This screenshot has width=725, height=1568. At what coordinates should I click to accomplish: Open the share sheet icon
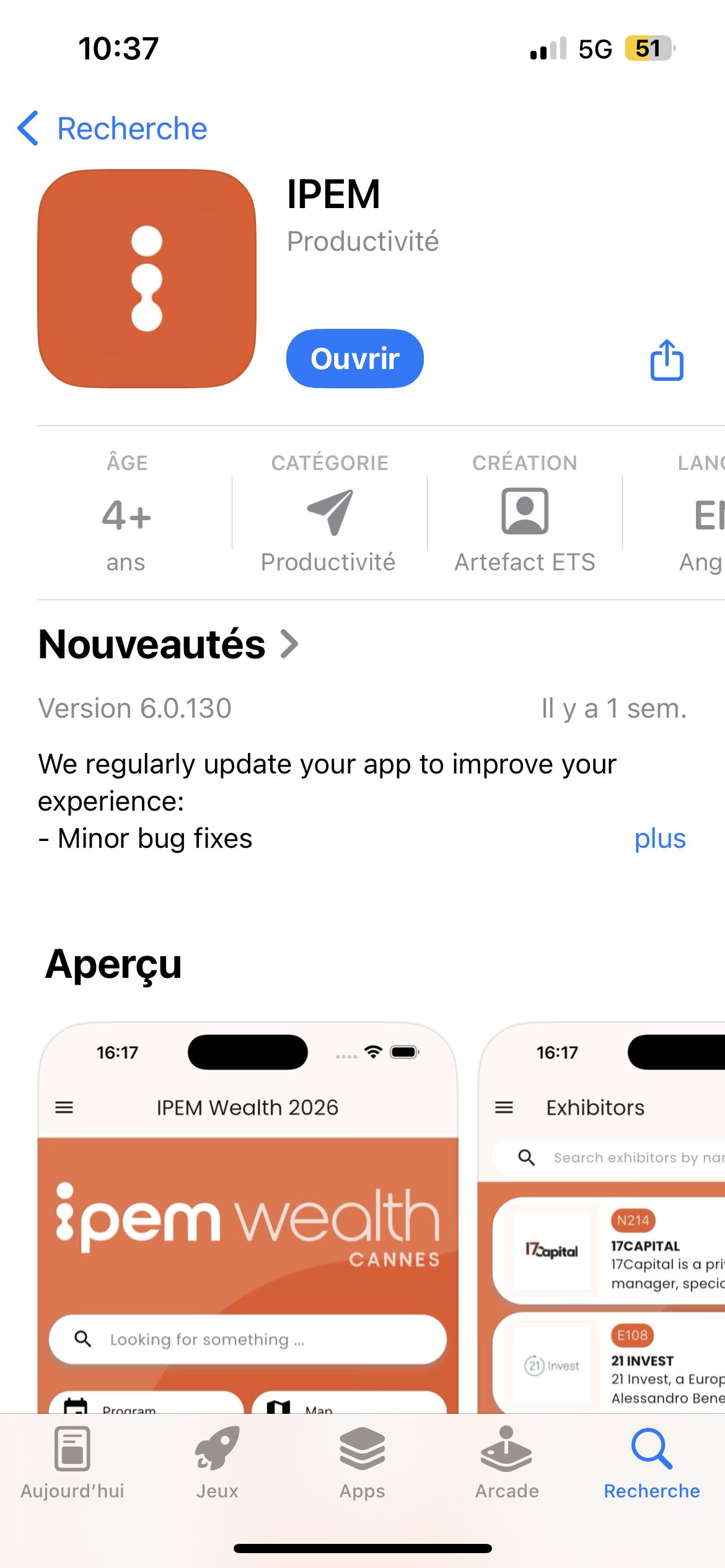click(666, 359)
